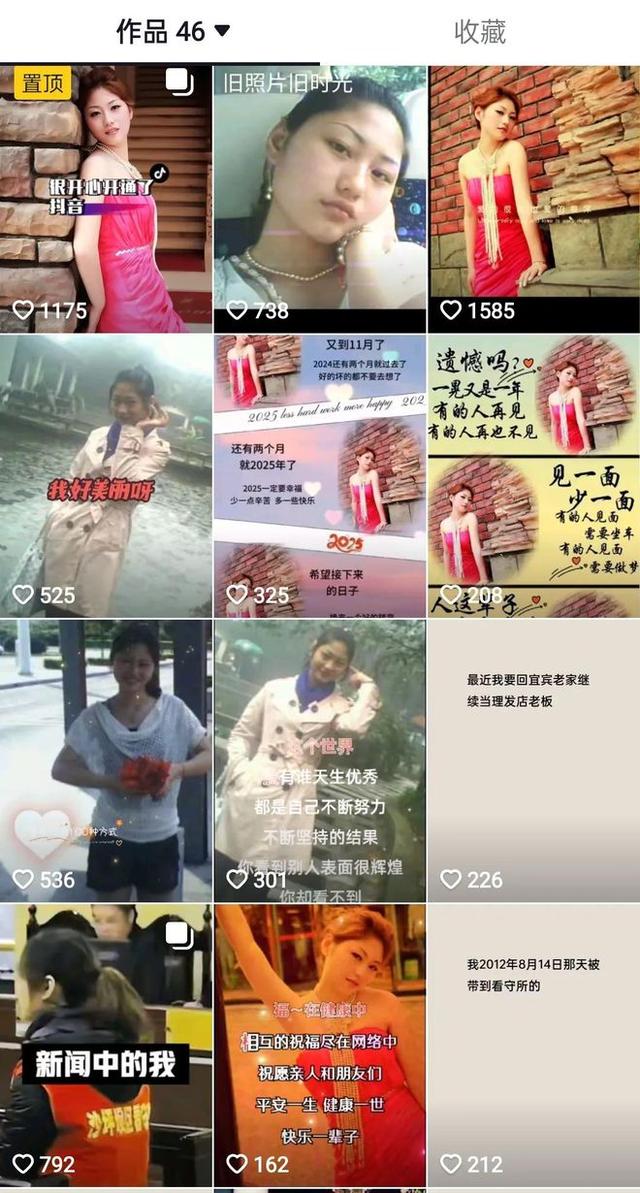
Task: Open the 2012年8月14日 text post
Action: [x=534, y=1045]
